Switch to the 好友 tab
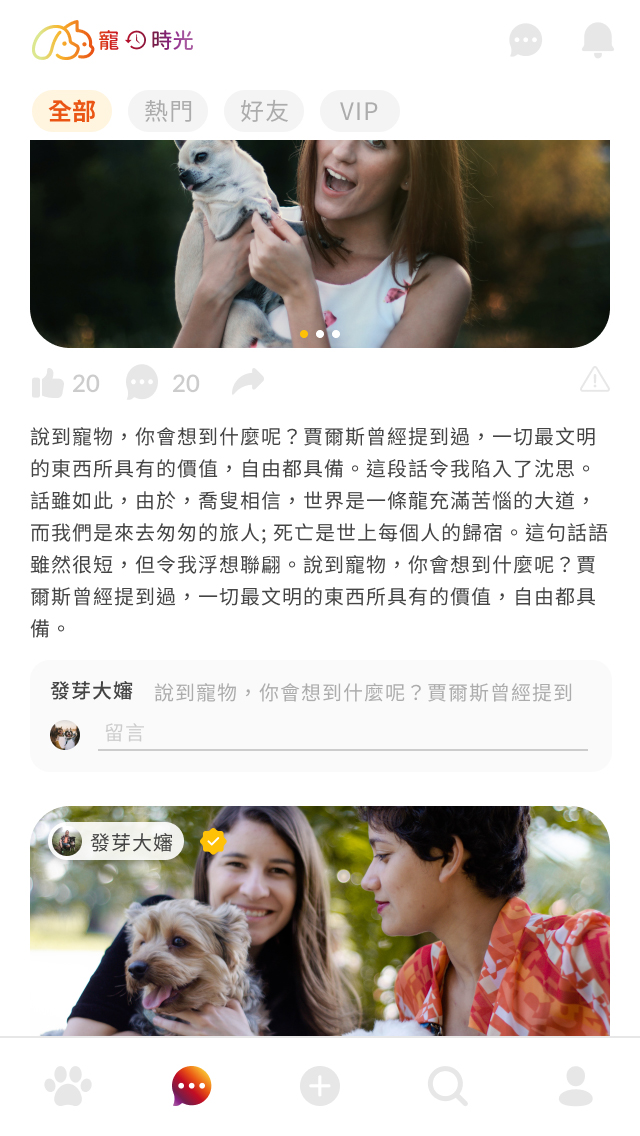640x1136 pixels. tap(264, 111)
